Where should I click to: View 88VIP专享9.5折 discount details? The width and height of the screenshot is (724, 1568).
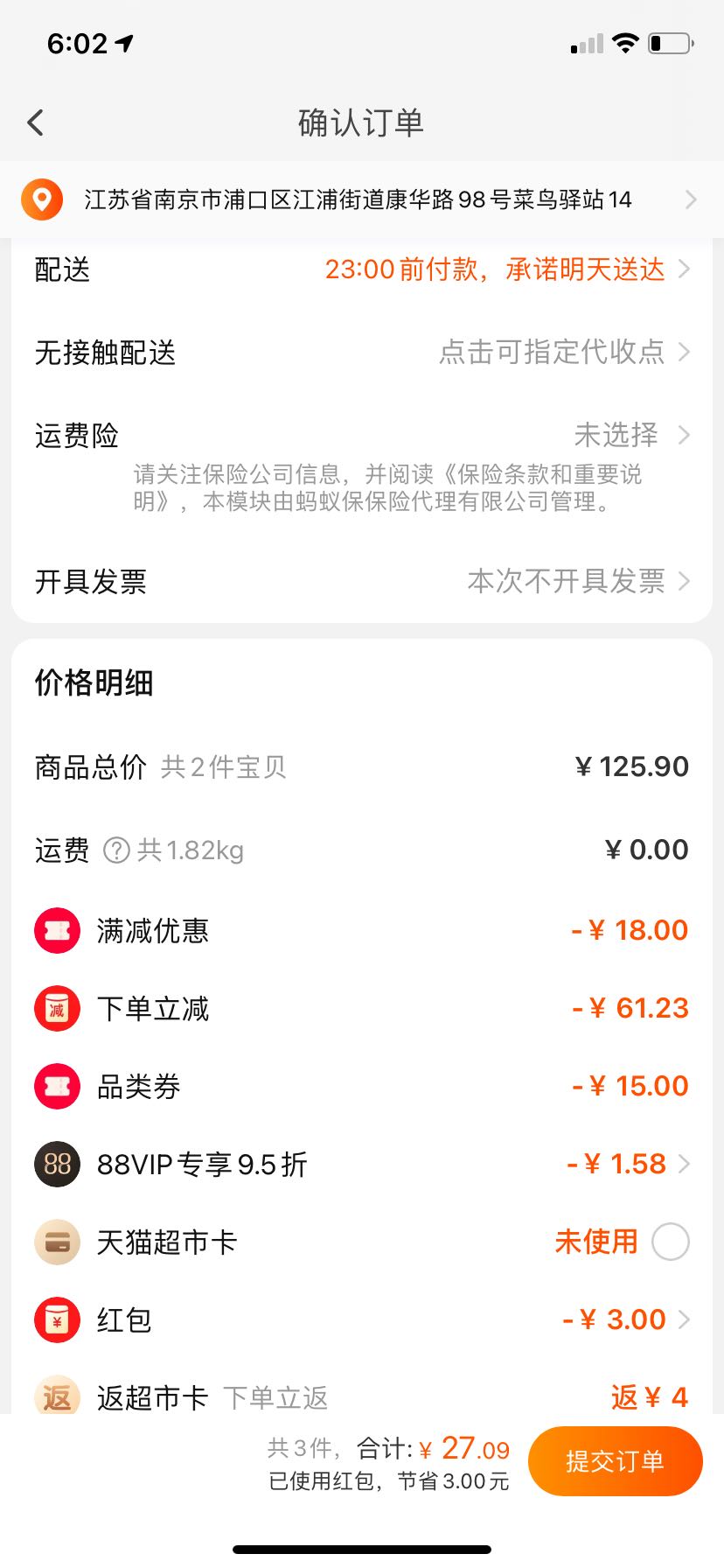click(362, 1164)
